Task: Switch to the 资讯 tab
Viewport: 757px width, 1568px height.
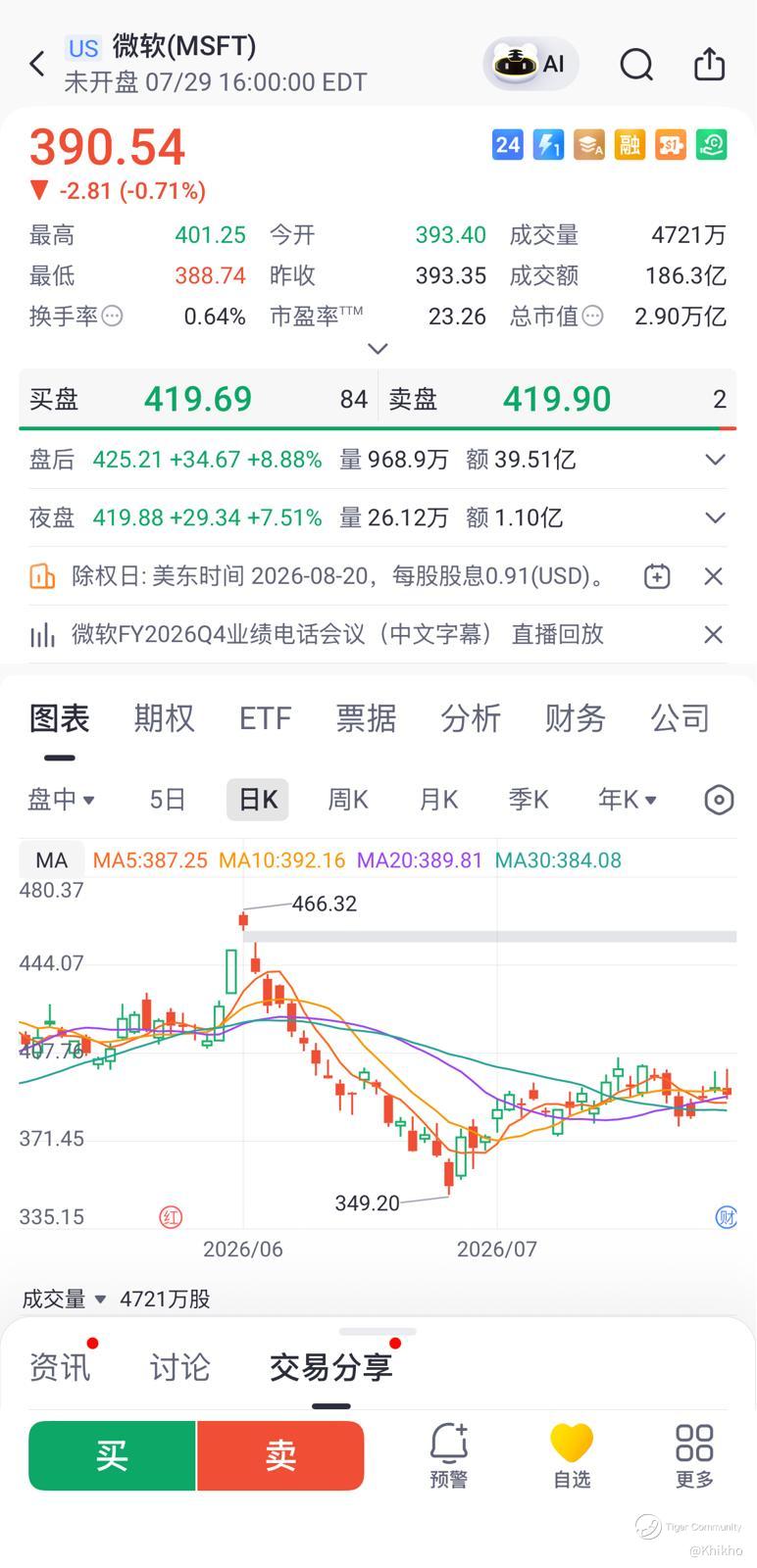Action: 60,1366
